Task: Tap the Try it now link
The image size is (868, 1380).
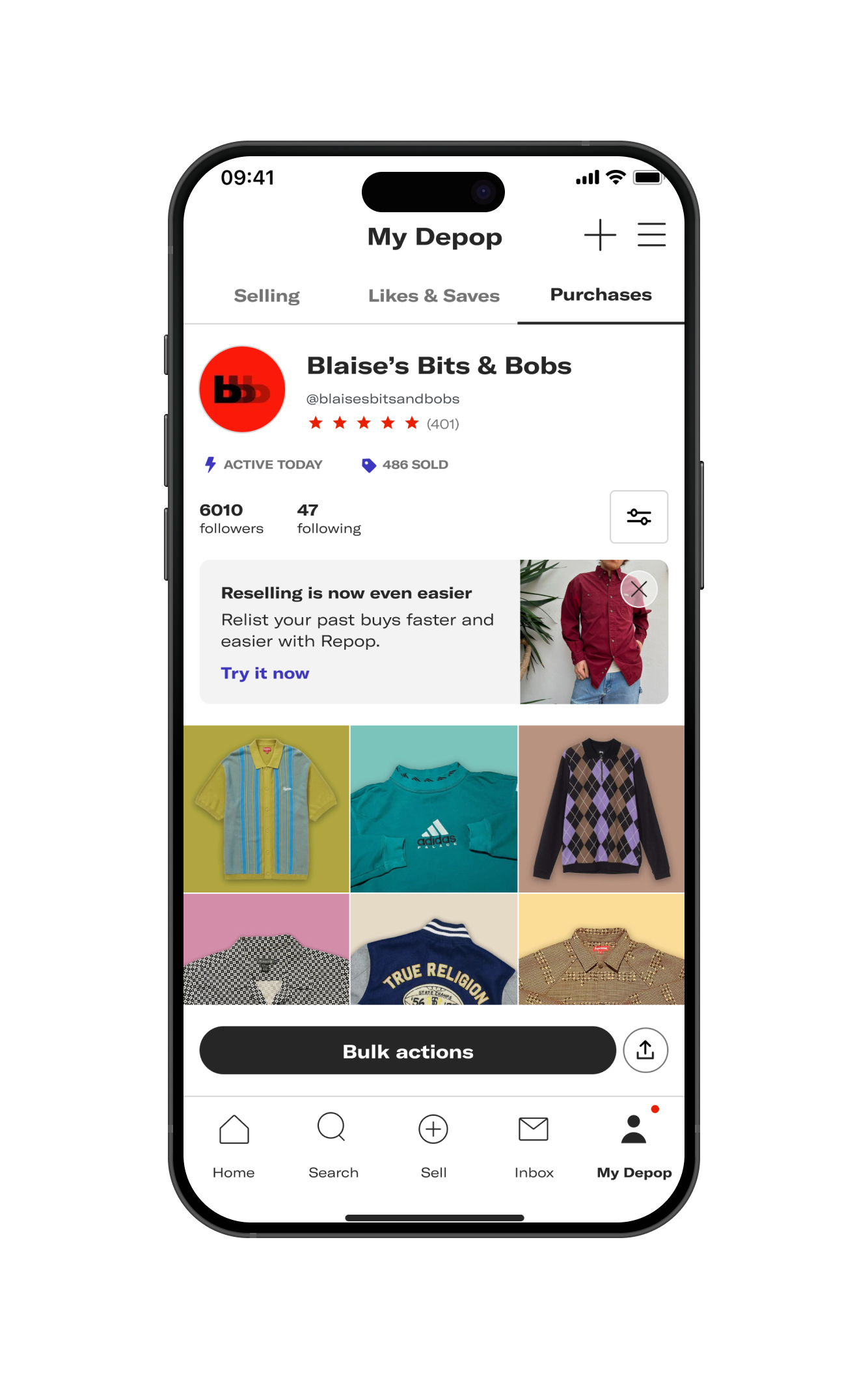Action: pyautogui.click(x=265, y=673)
